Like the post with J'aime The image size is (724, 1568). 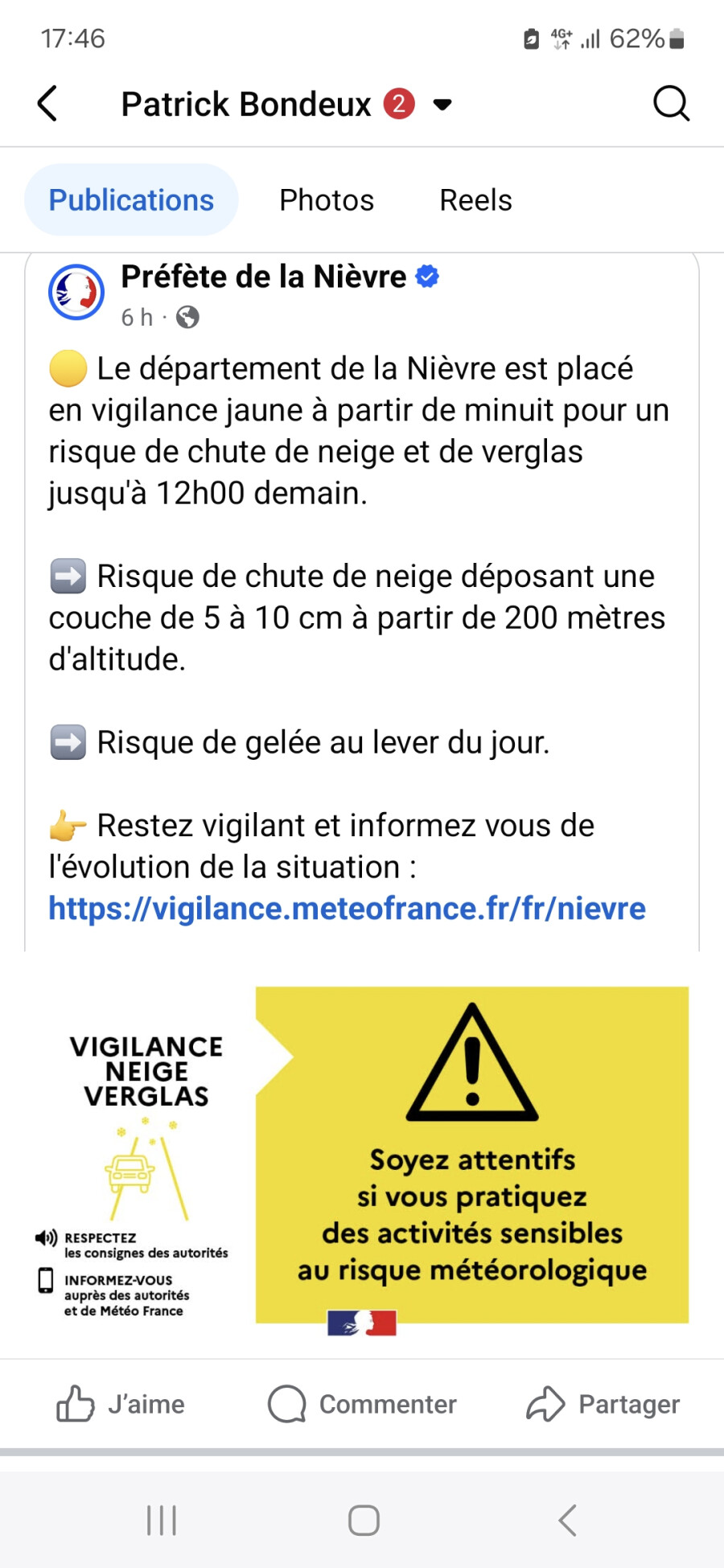(121, 1404)
